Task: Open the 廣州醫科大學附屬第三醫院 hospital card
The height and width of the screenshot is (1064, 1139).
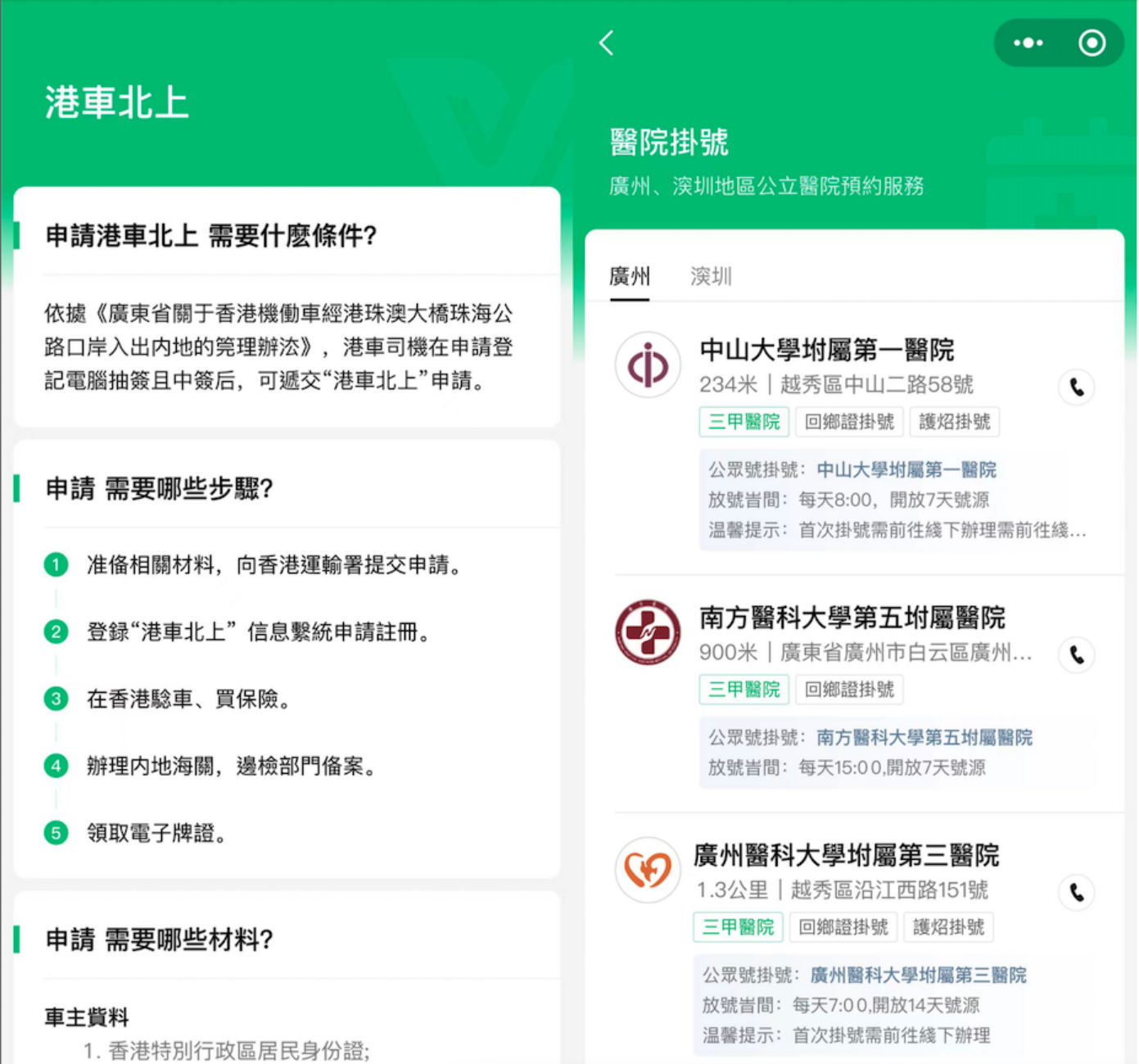Action: pos(846,855)
